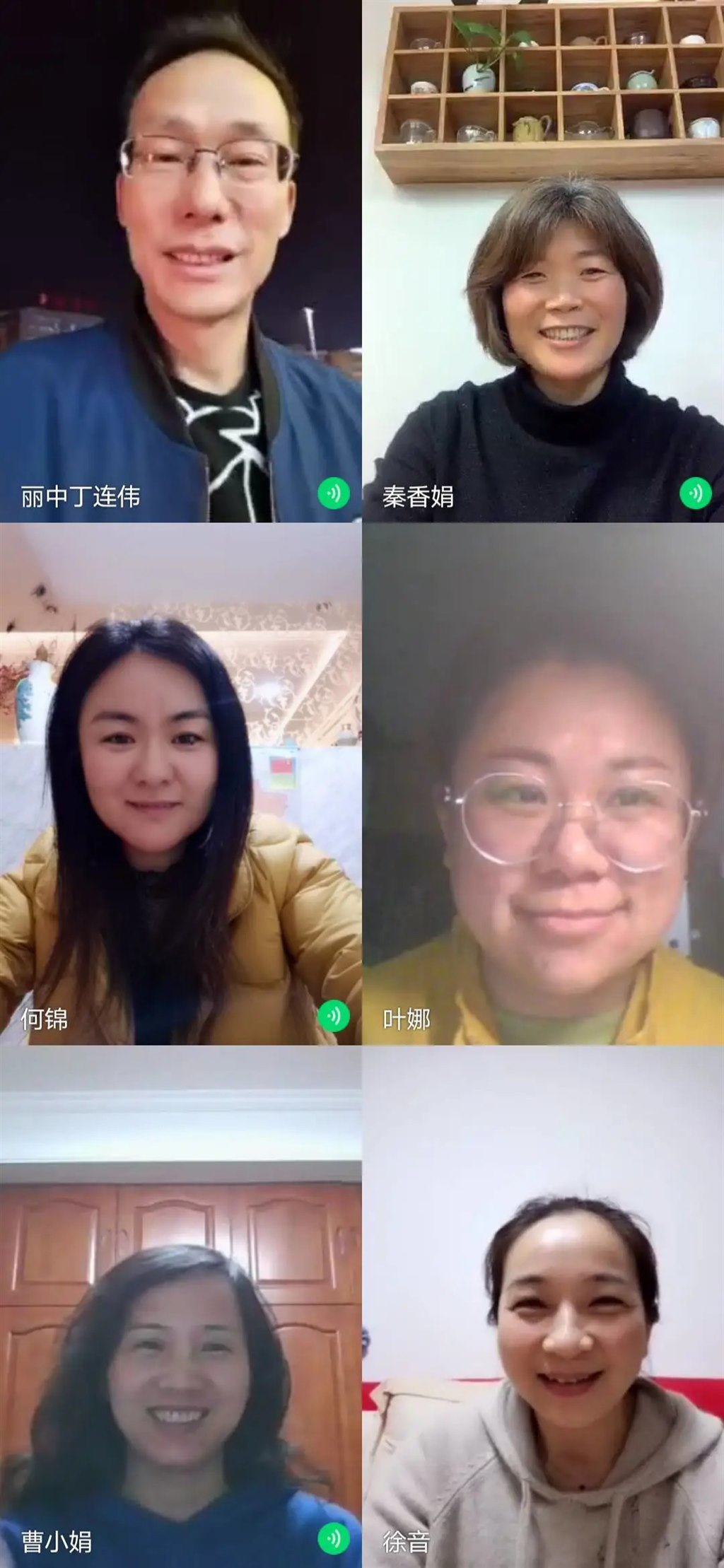724x1568 pixels.
Task: View 叶娜's video tile full screen
Action: click(543, 783)
